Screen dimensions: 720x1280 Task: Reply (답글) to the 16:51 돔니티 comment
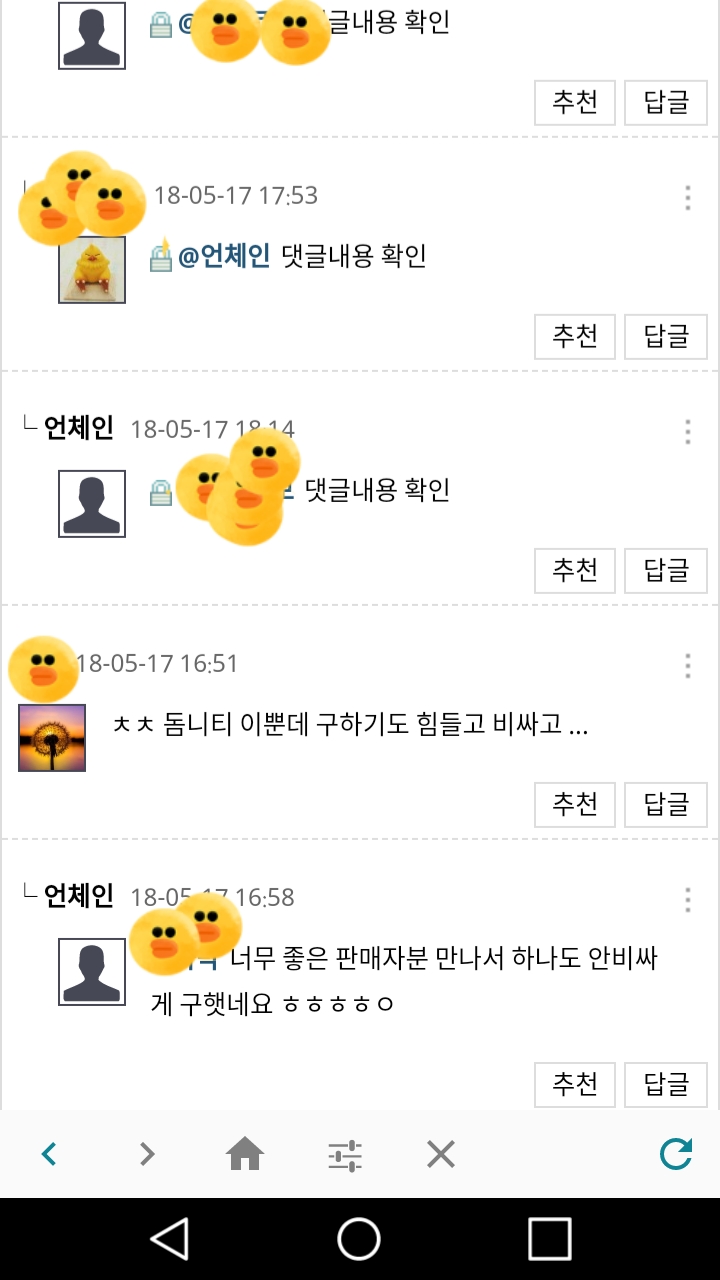(666, 804)
